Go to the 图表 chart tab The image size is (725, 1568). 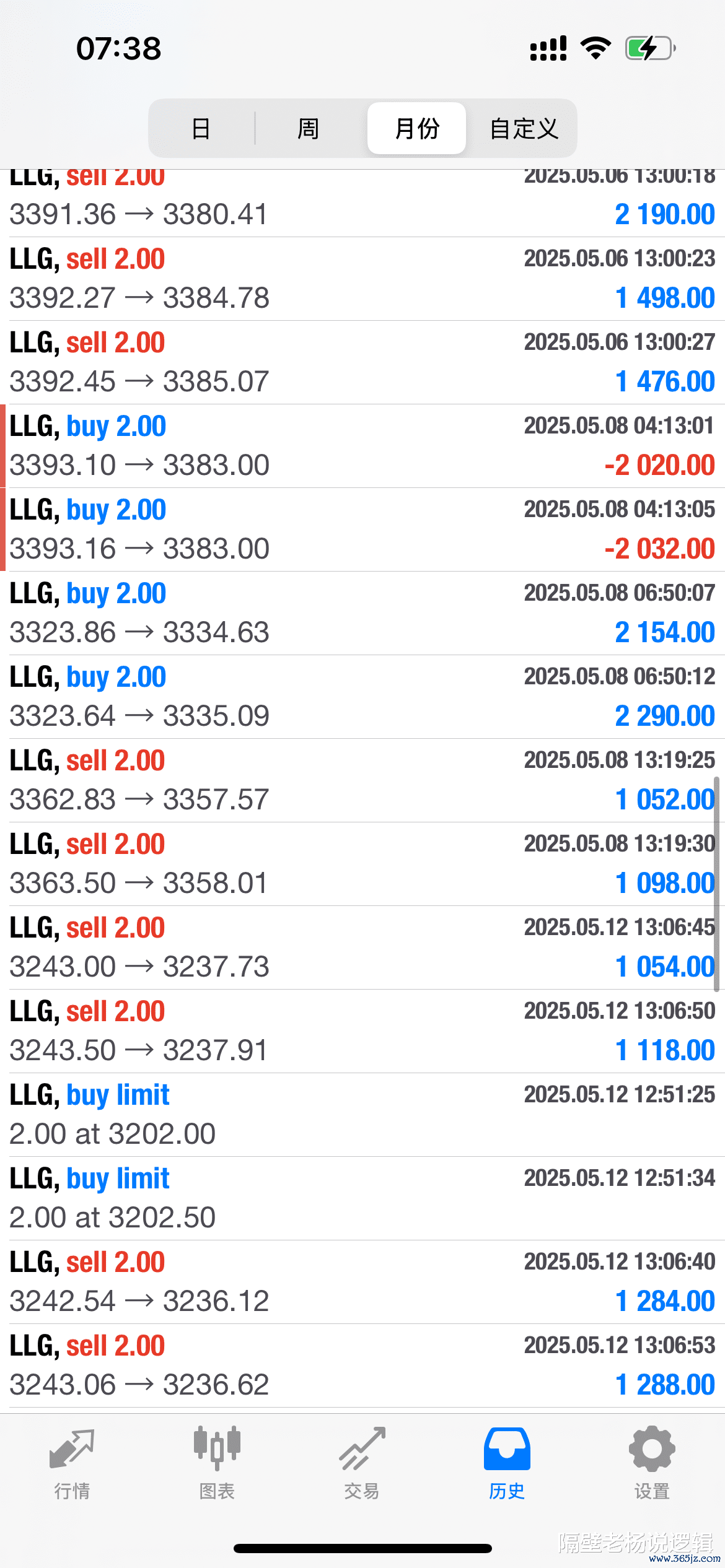point(217,1464)
